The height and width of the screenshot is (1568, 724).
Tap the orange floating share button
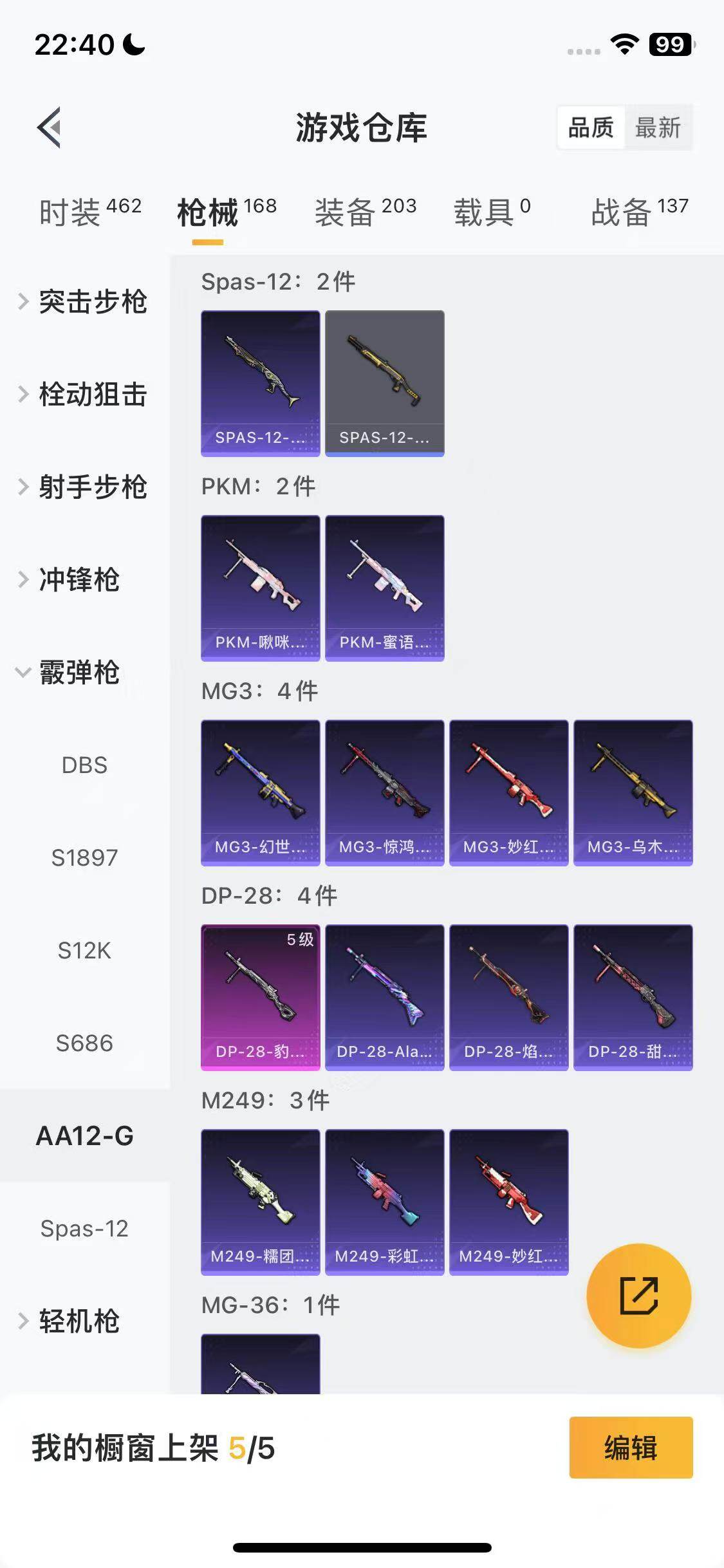[638, 1296]
